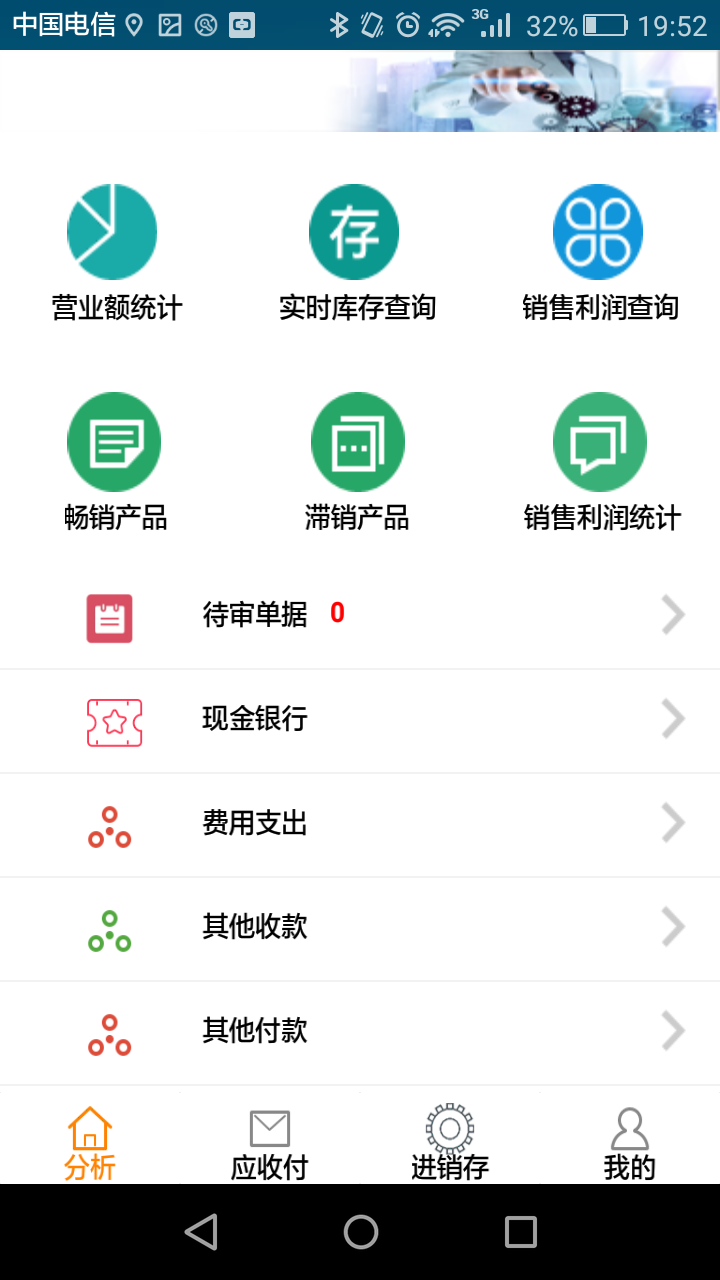The width and height of the screenshot is (720, 1280).
Task: Open the 其他付款 row
Action: coord(360,1032)
